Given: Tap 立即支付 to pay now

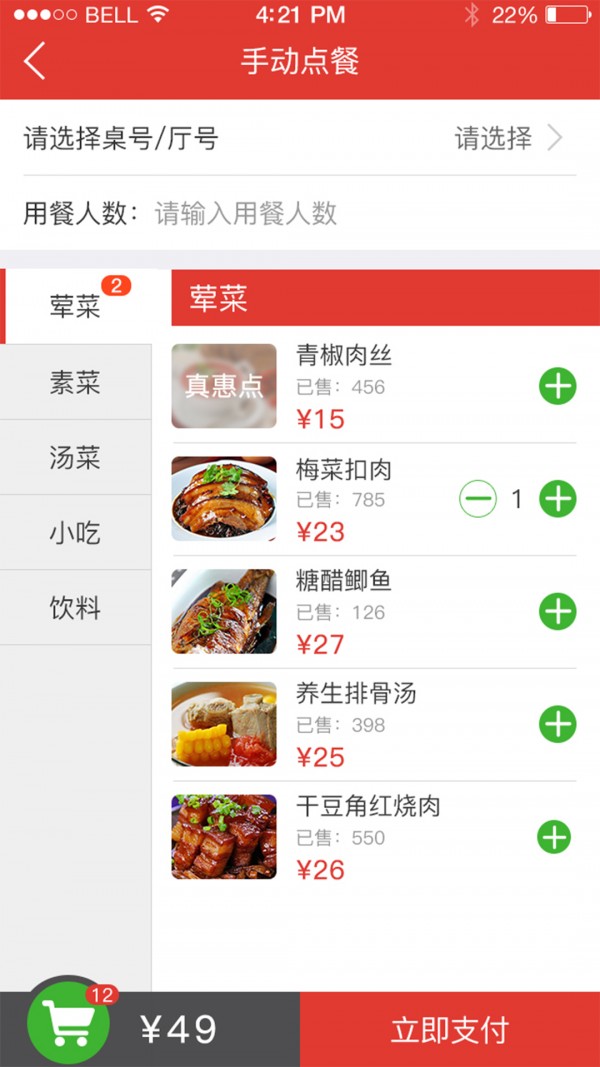Looking at the screenshot, I should [x=449, y=1029].
